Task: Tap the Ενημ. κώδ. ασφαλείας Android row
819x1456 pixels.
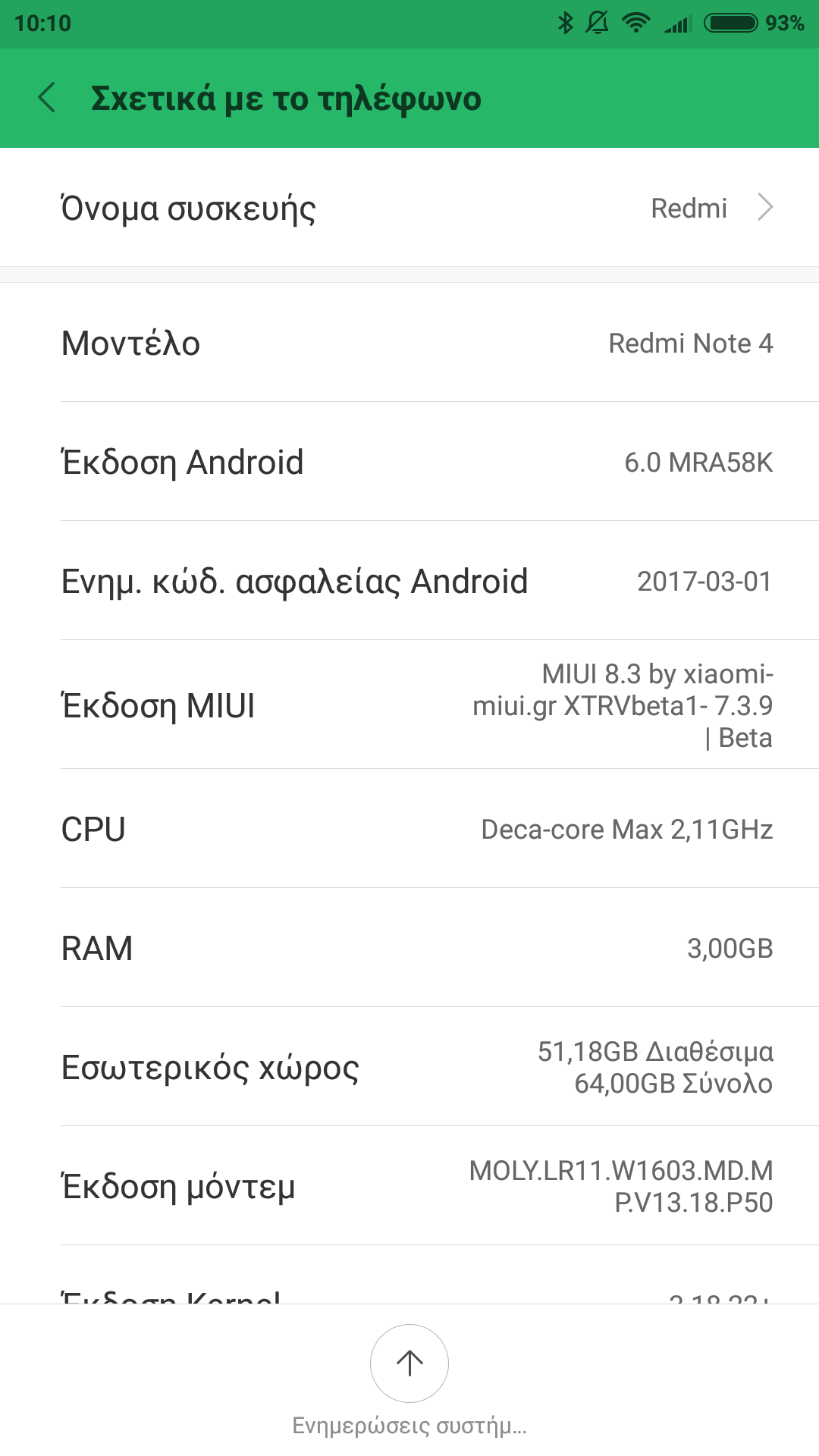Action: pos(409,581)
